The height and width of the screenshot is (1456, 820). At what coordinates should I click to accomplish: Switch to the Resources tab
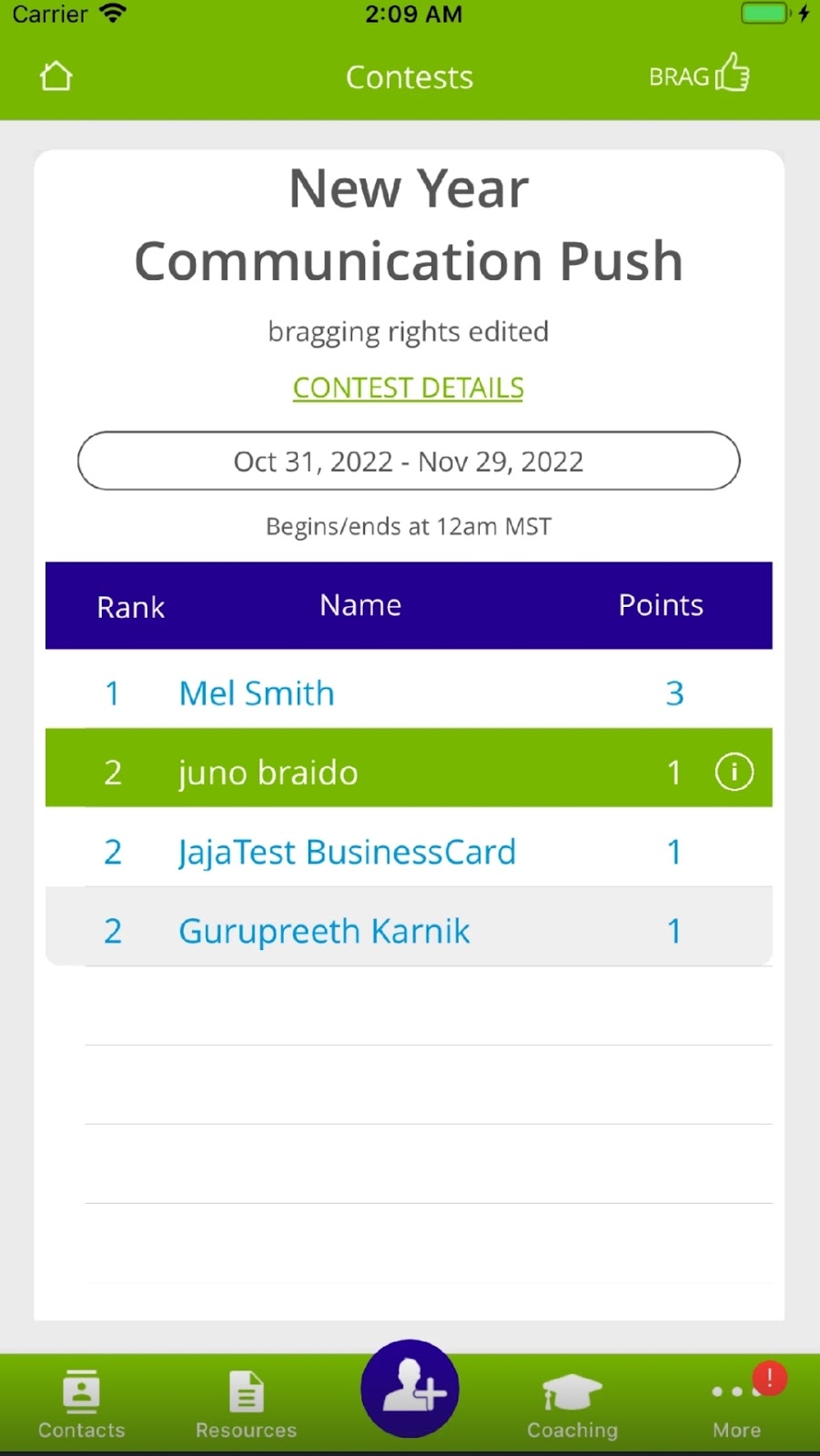(246, 1404)
